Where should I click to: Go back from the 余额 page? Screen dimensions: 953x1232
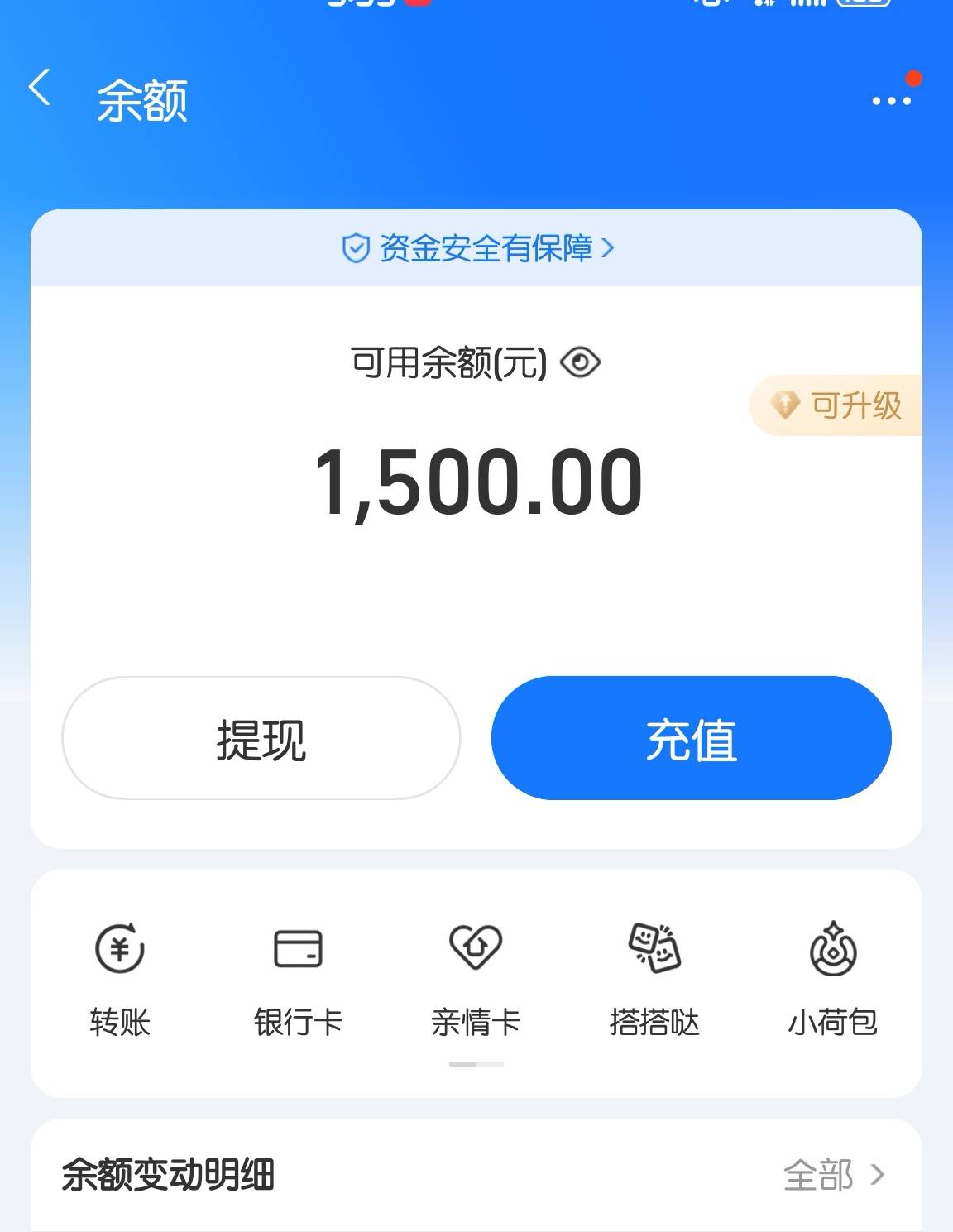pyautogui.click(x=40, y=88)
